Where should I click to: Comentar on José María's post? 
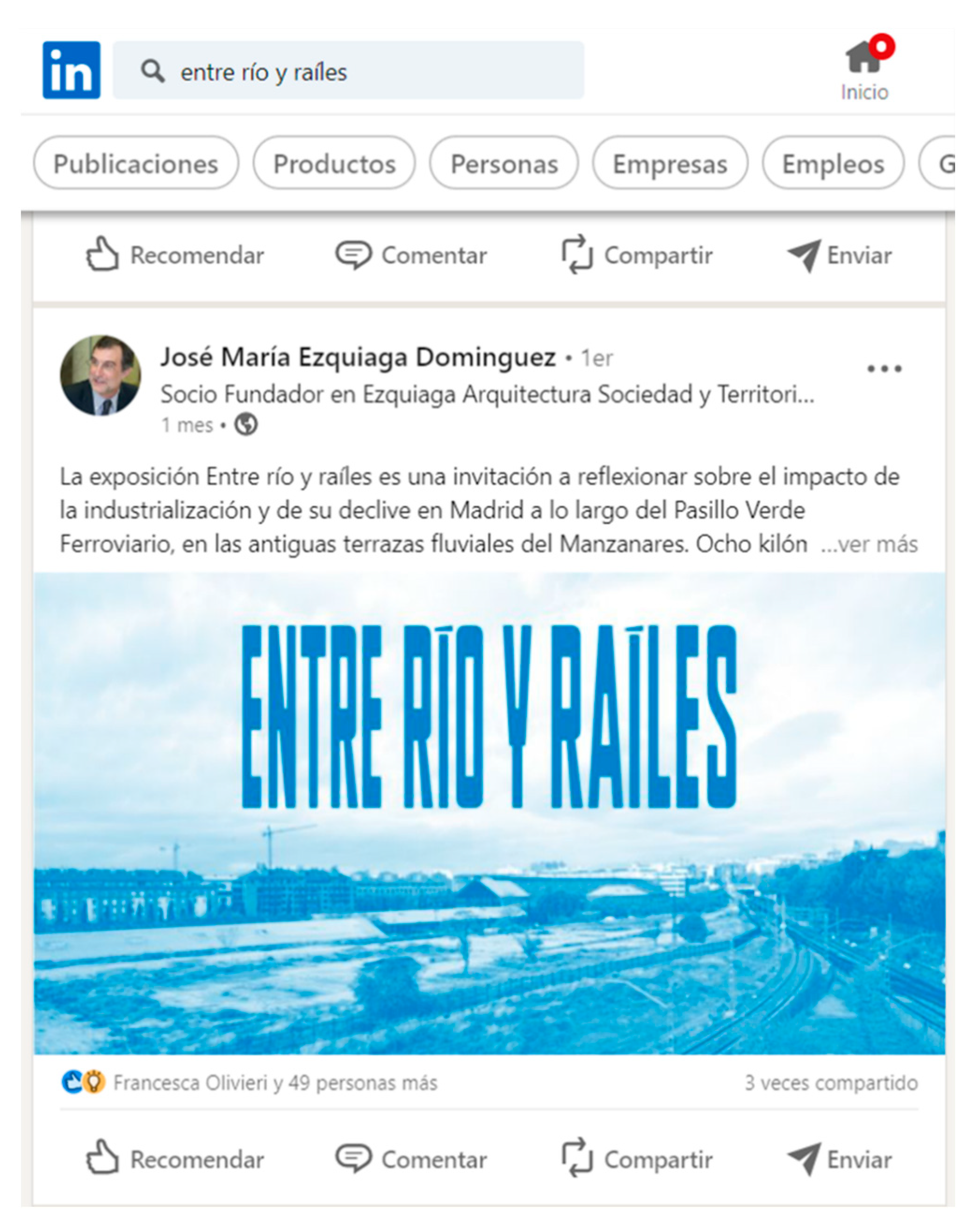click(x=411, y=1160)
